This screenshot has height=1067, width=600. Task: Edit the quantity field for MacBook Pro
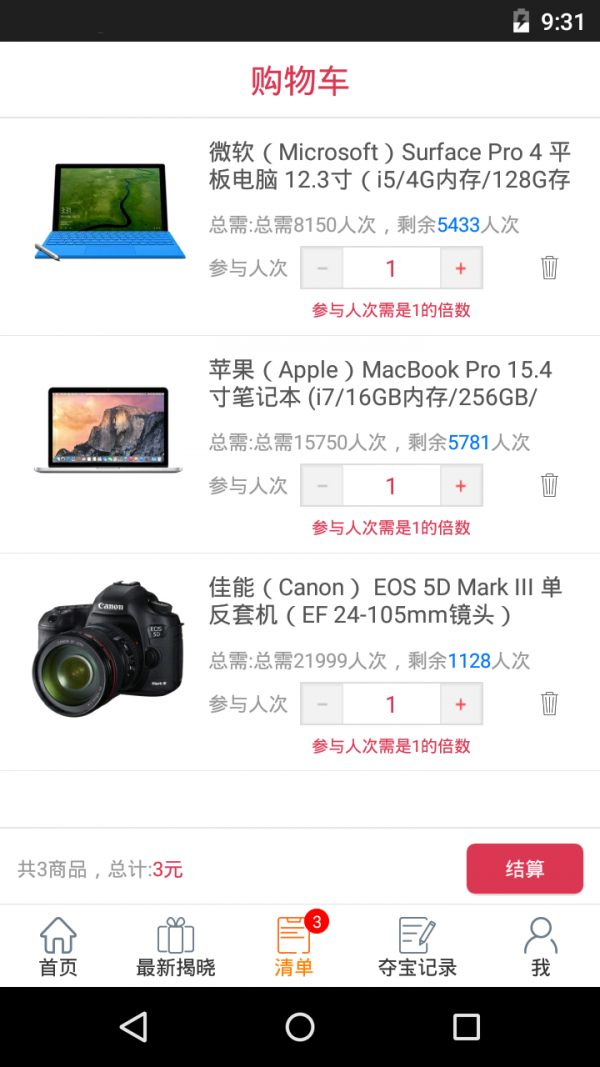[x=391, y=486]
